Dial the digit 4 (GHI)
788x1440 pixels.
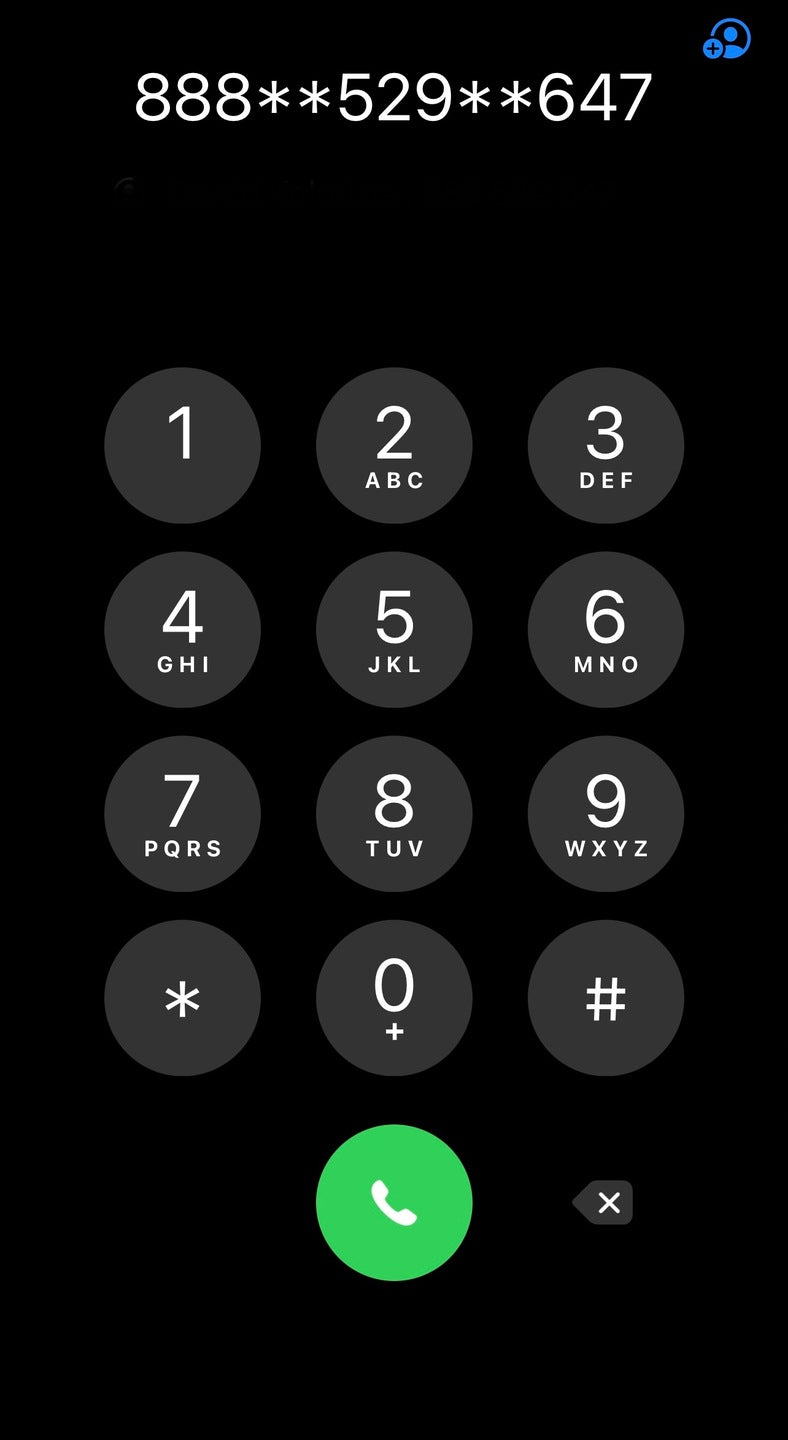(182, 629)
